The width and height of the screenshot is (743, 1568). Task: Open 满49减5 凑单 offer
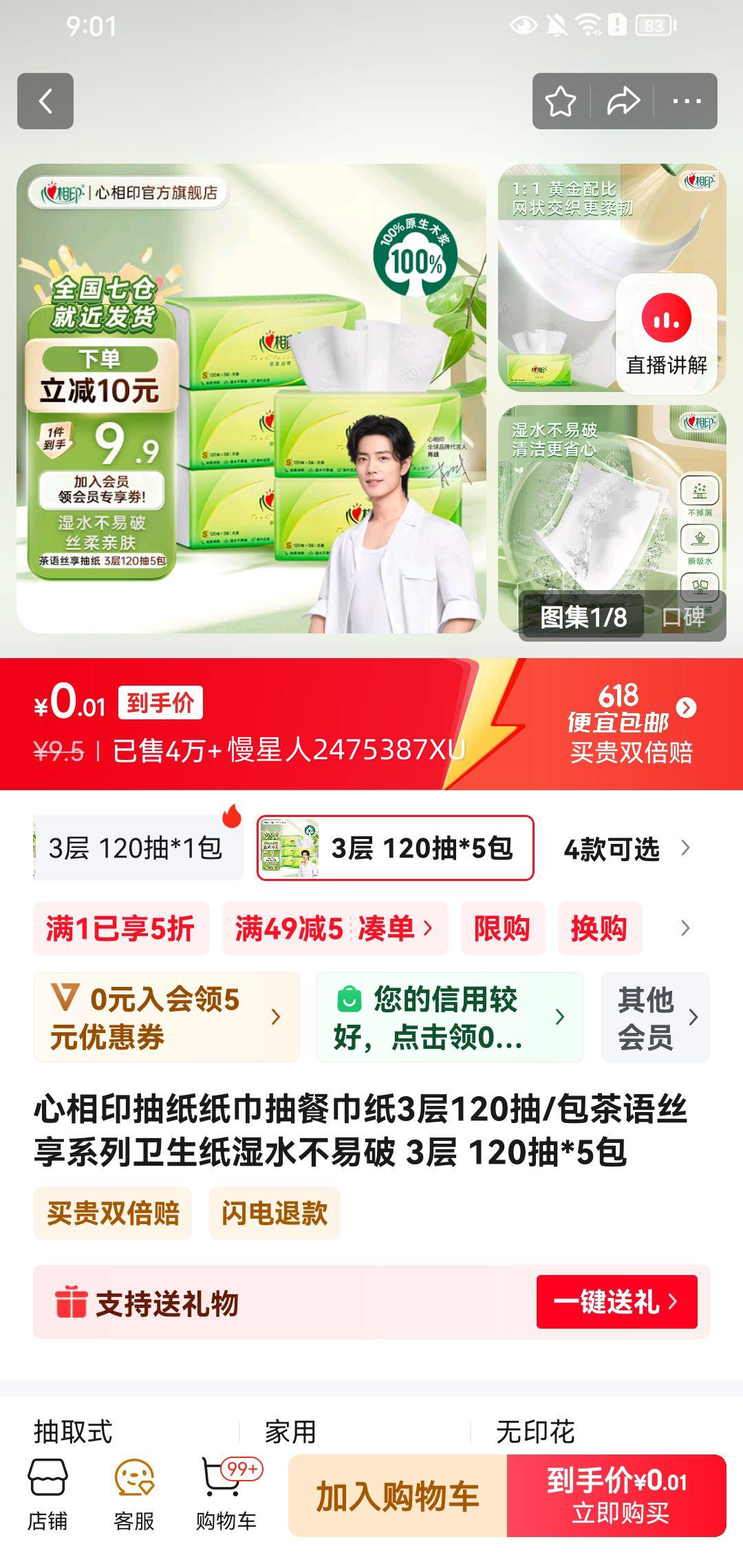tap(334, 928)
